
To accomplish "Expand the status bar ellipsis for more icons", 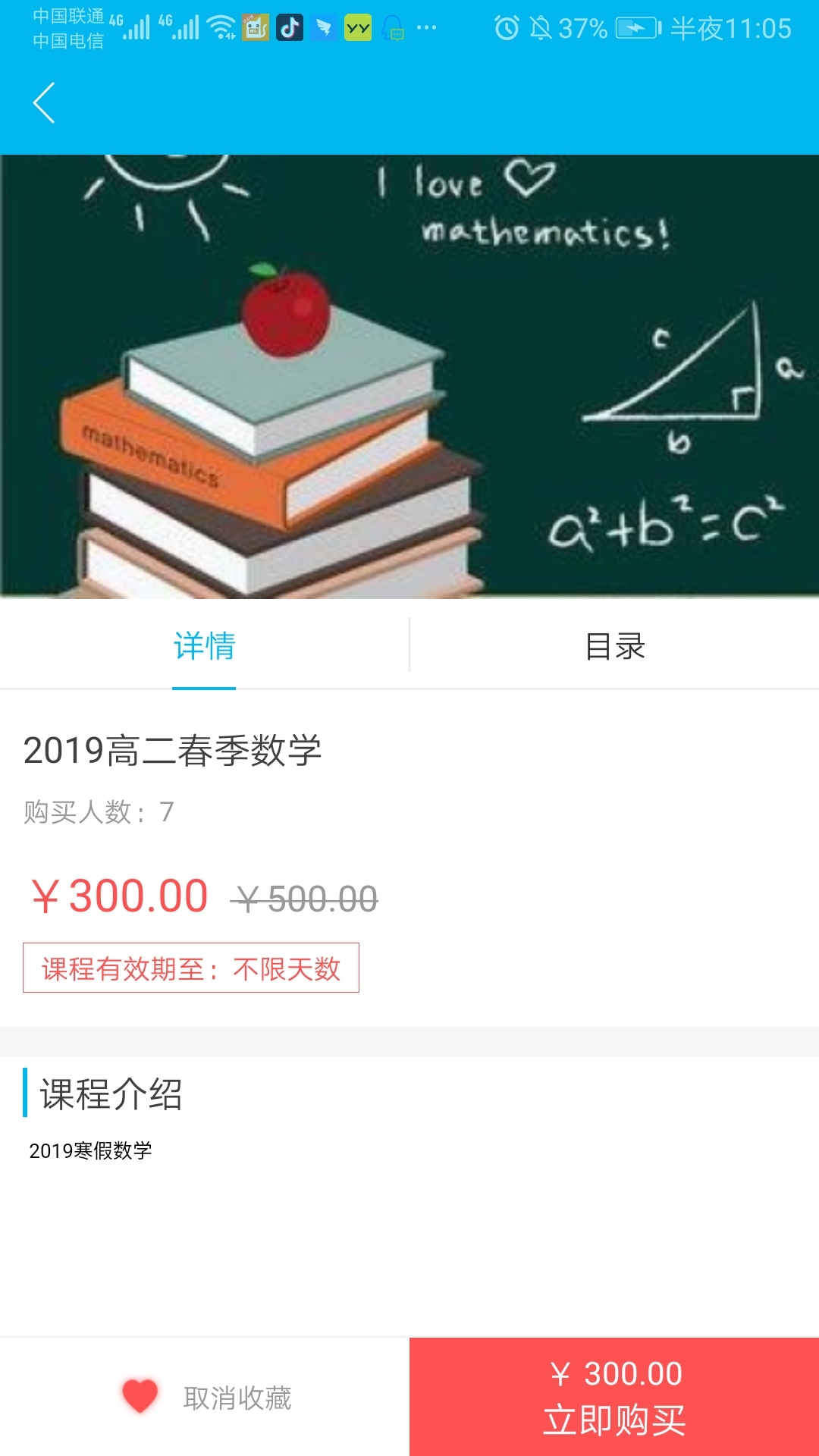I will pos(425,29).
